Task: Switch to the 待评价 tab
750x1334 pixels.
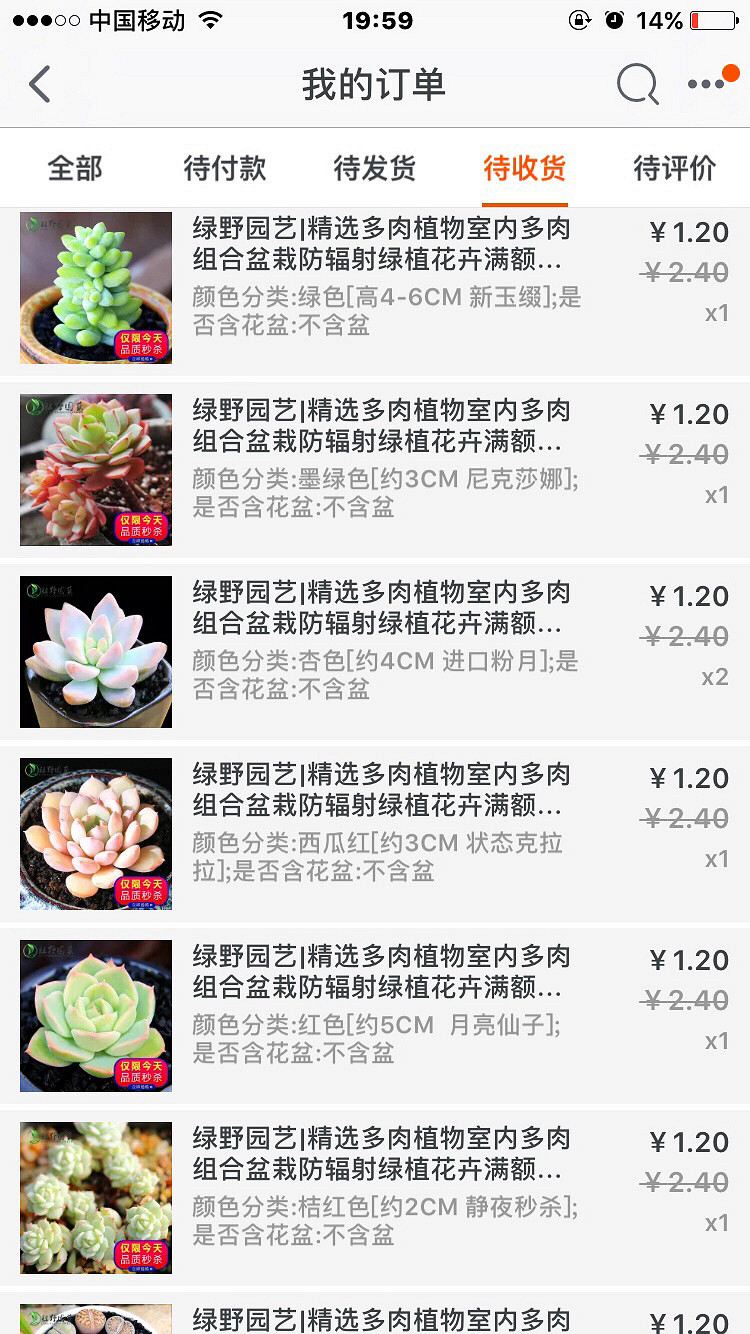Action: (x=675, y=168)
